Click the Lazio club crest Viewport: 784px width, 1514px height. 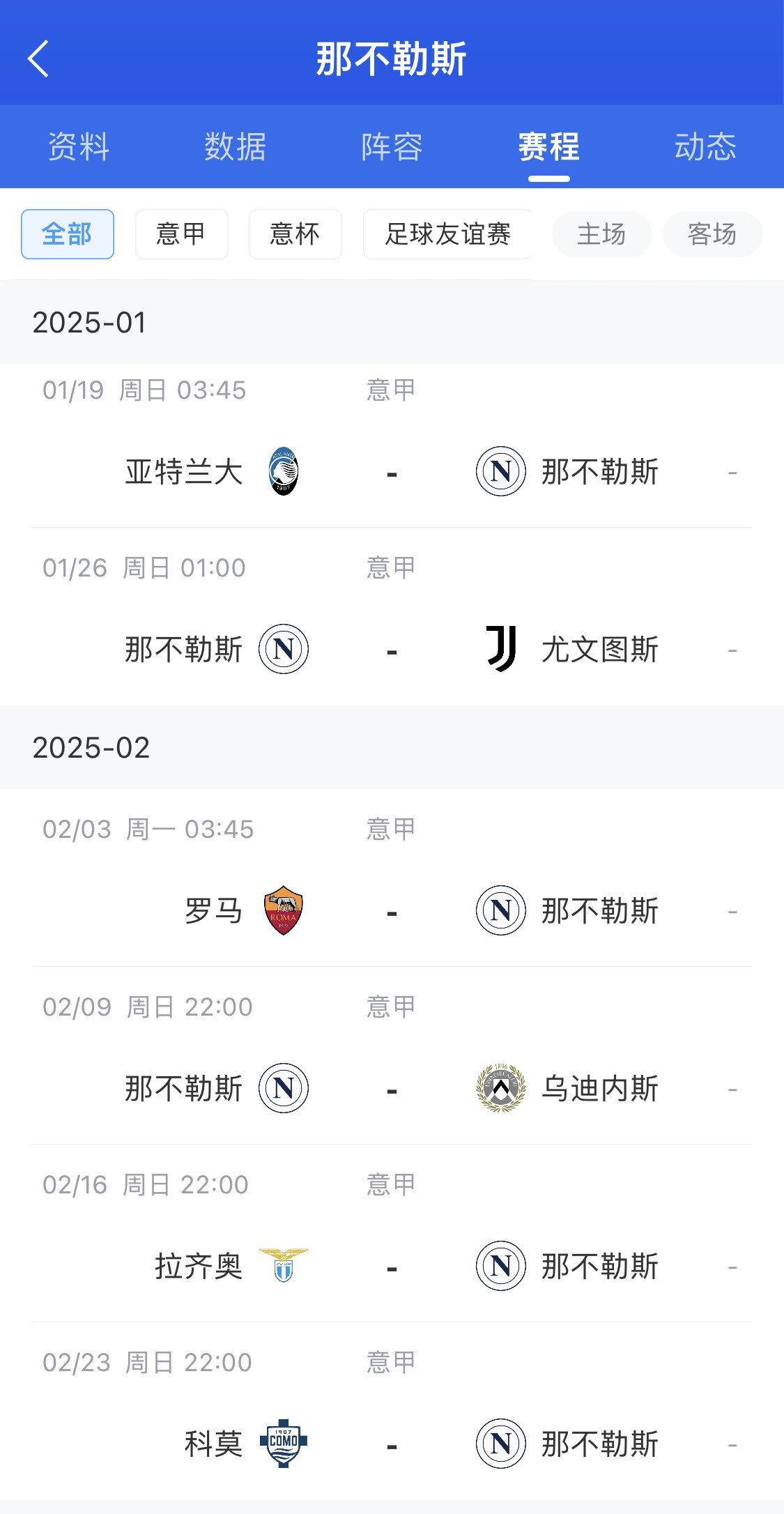pos(284,1266)
